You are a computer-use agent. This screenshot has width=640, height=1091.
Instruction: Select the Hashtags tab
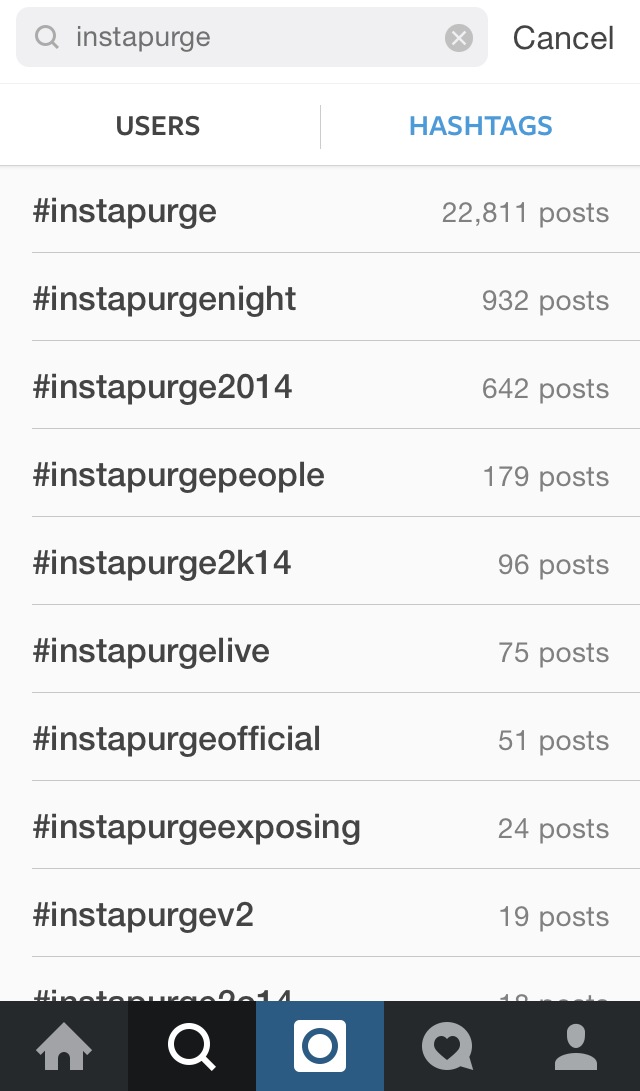coord(480,126)
